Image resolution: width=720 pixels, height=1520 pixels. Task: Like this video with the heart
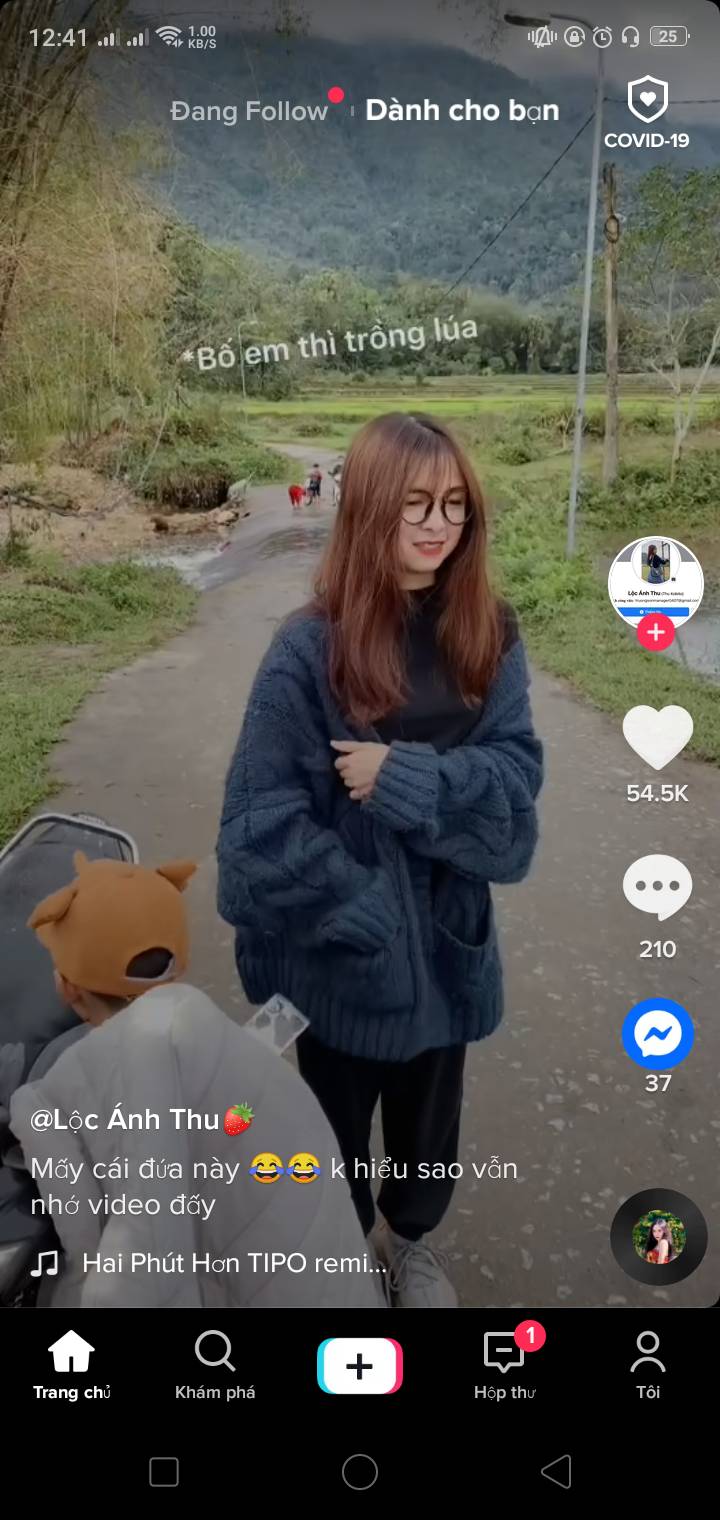[x=658, y=738]
